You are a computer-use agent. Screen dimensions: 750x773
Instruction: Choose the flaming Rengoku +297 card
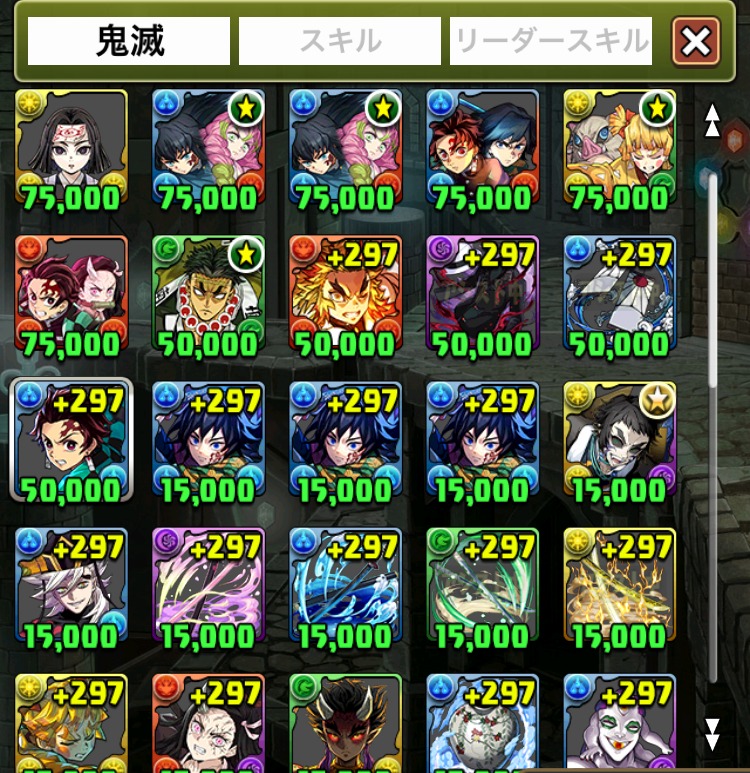click(345, 294)
